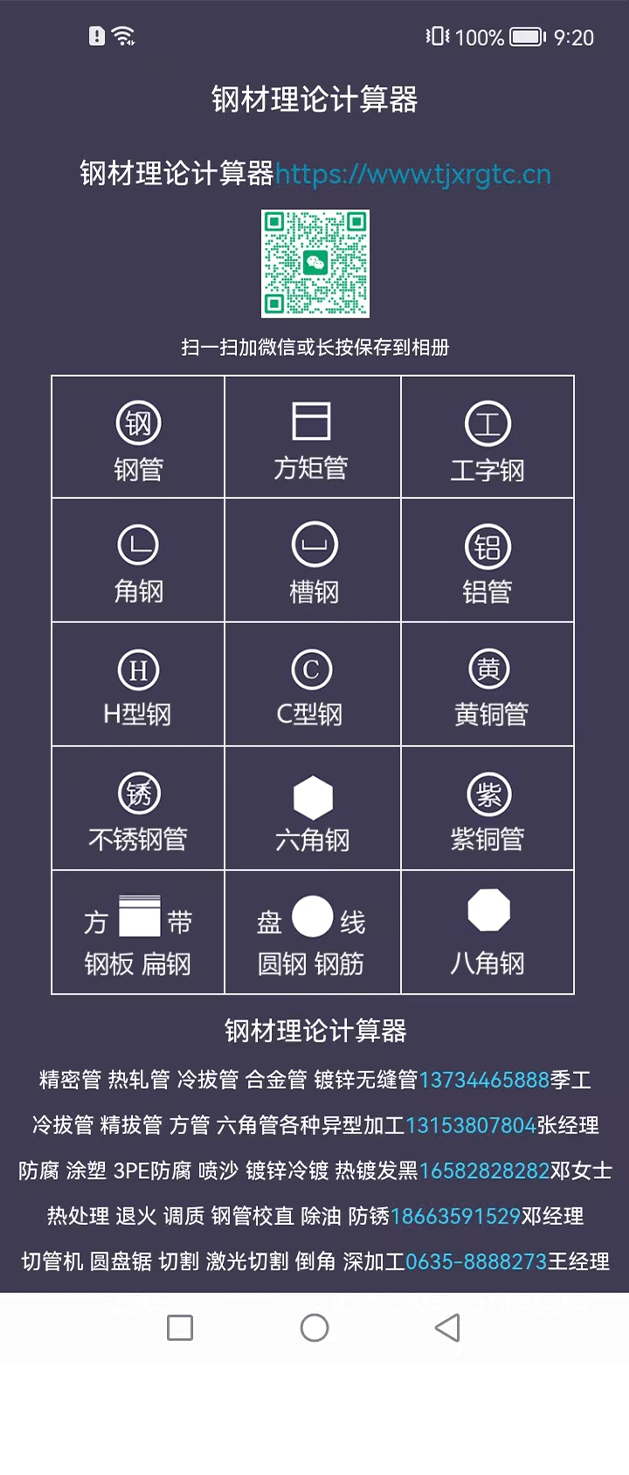Choose the 角钢 calculator
This screenshot has height=1475, width=629.
[x=138, y=561]
